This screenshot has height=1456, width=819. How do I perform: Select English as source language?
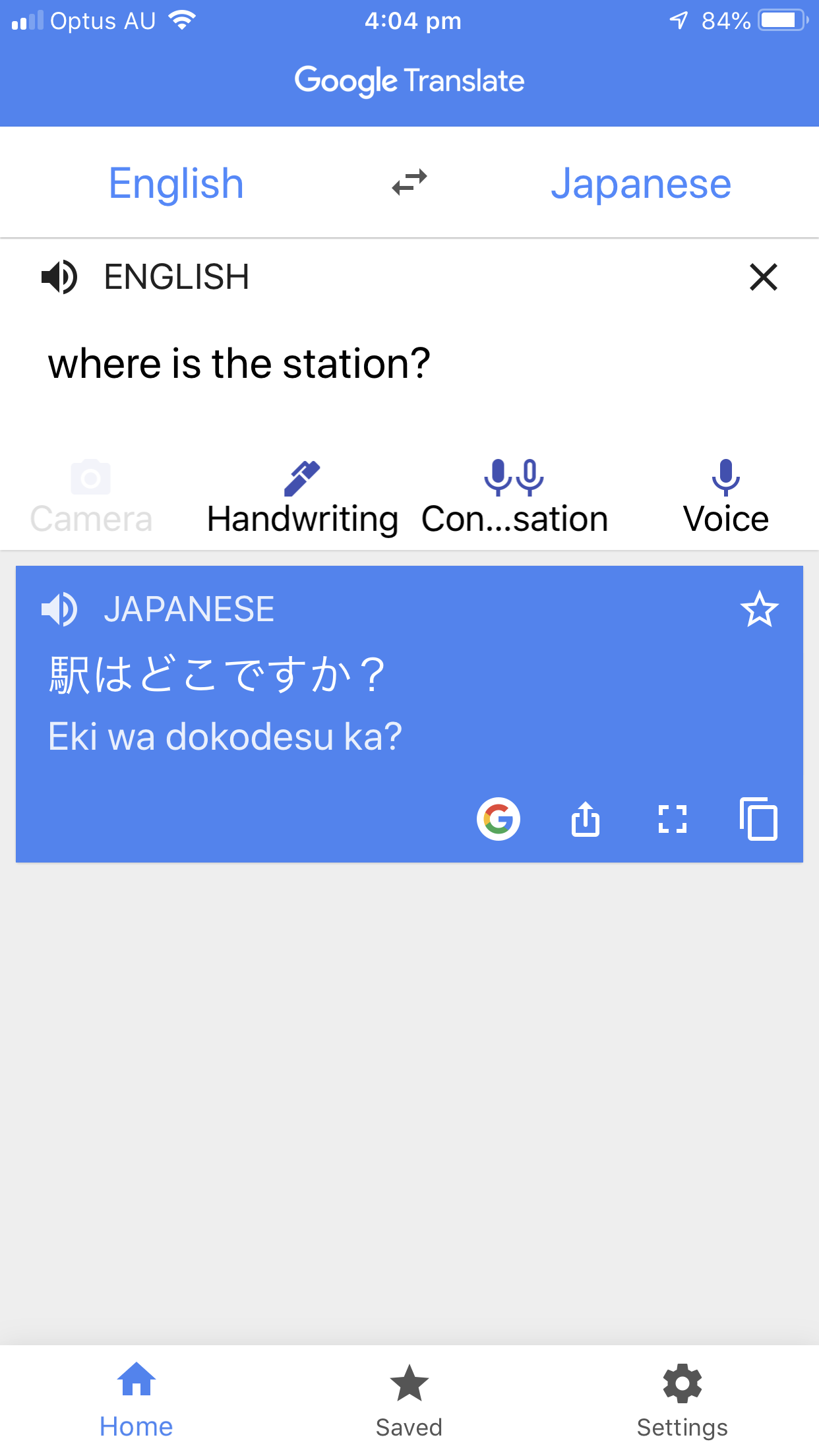[x=176, y=183]
